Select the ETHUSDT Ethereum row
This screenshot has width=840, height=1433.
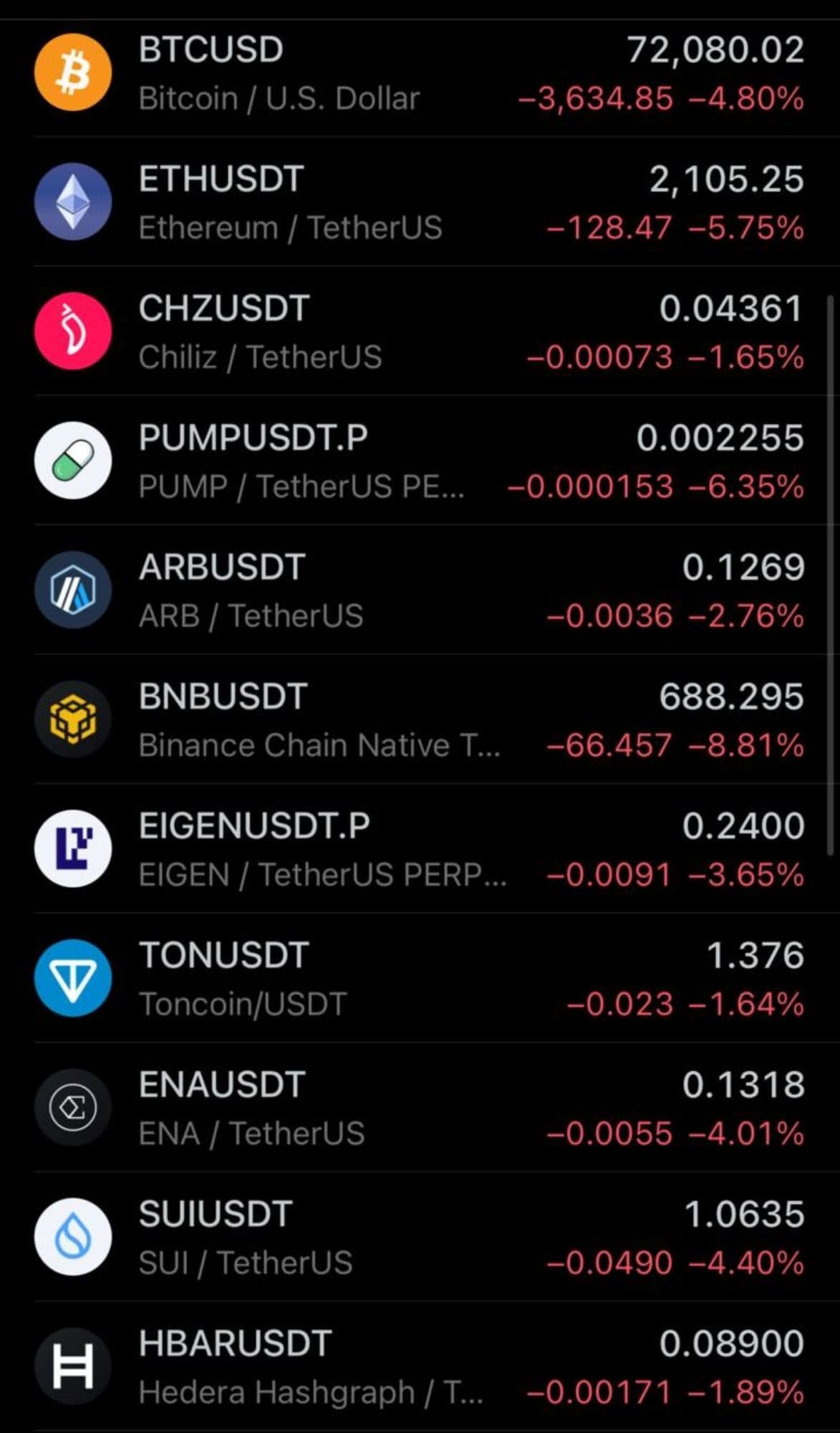click(x=420, y=202)
